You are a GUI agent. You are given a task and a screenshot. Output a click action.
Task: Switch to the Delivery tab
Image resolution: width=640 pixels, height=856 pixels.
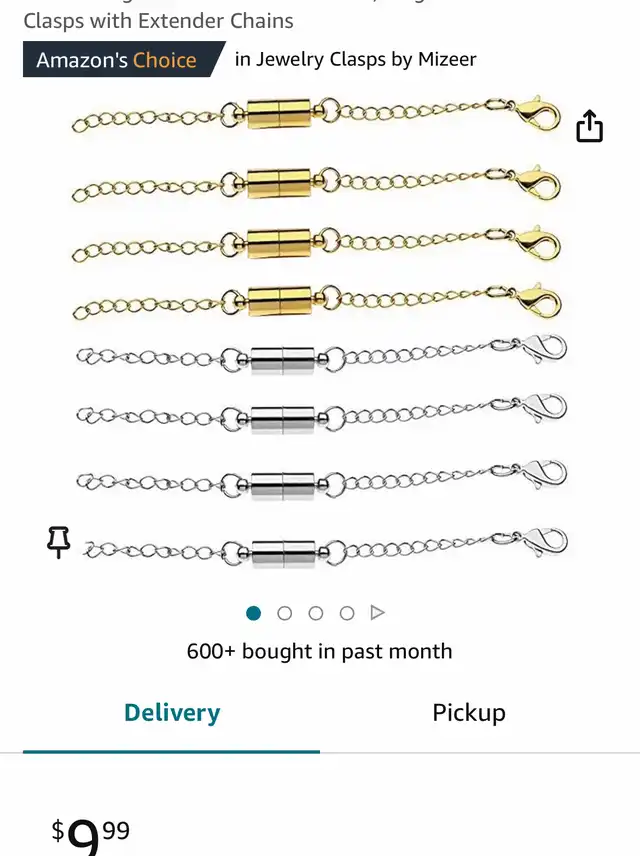172,713
